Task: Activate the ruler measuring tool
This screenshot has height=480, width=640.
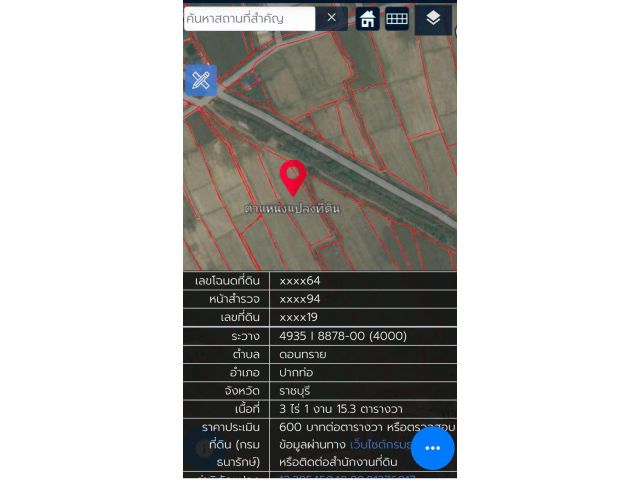Action: 201,80
